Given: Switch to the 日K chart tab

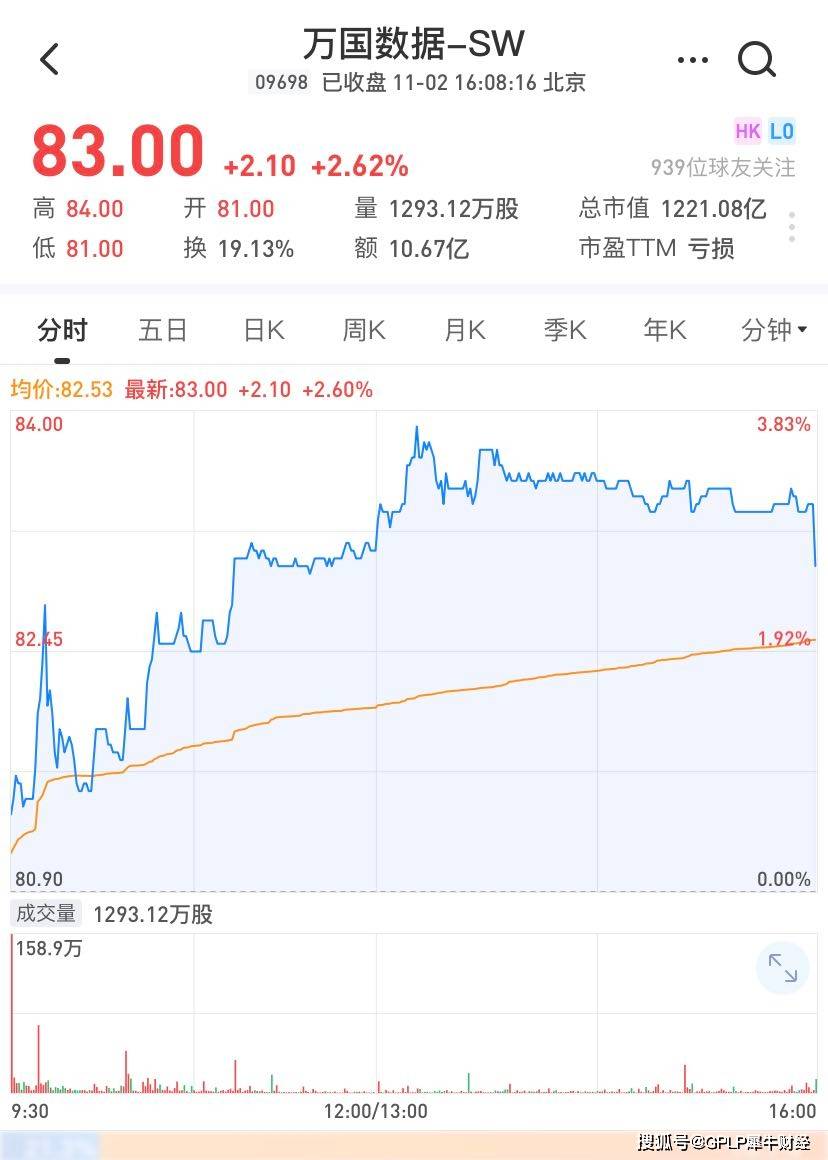Looking at the screenshot, I should [264, 330].
